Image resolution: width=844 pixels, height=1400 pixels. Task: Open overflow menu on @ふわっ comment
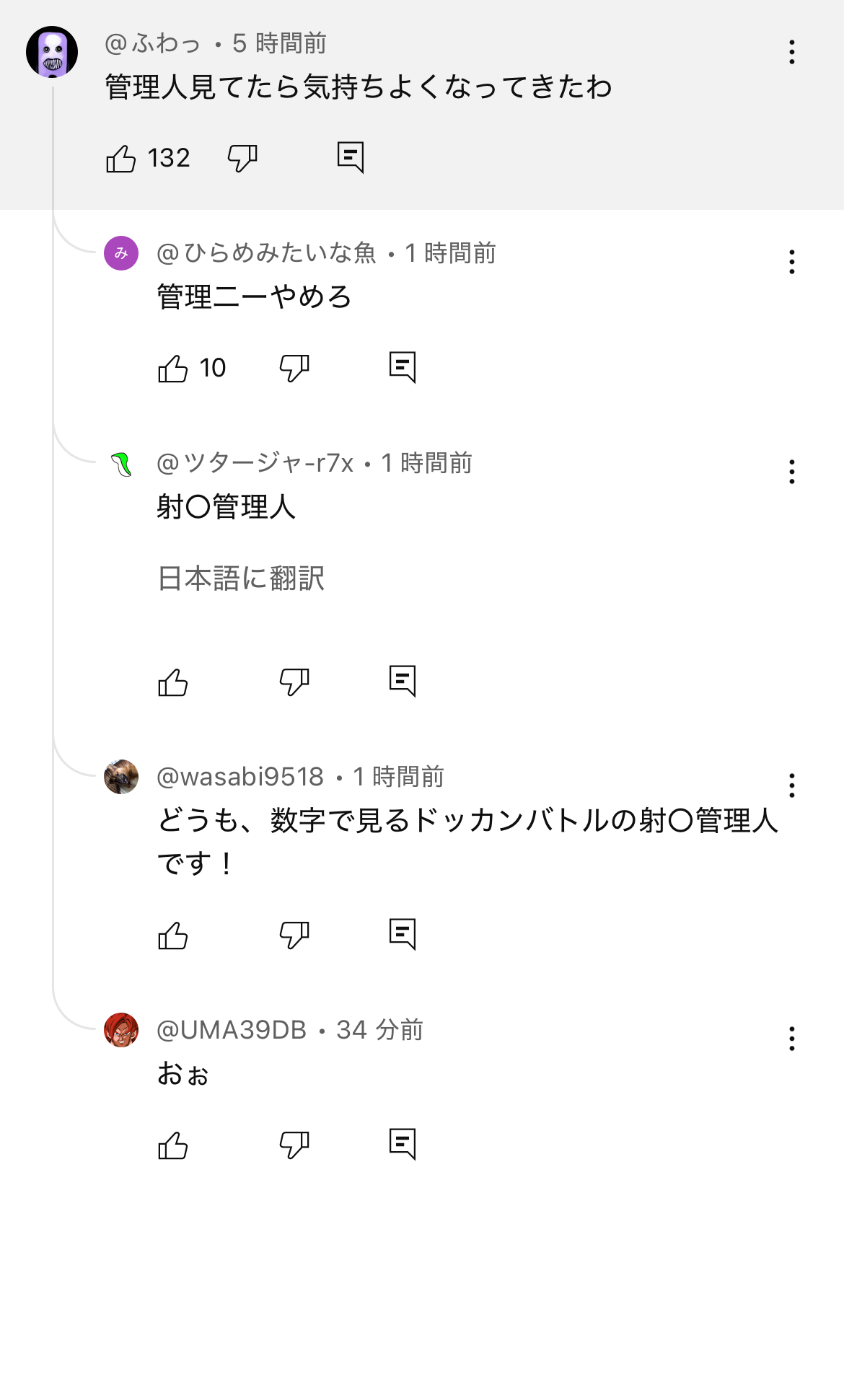pos(791,52)
